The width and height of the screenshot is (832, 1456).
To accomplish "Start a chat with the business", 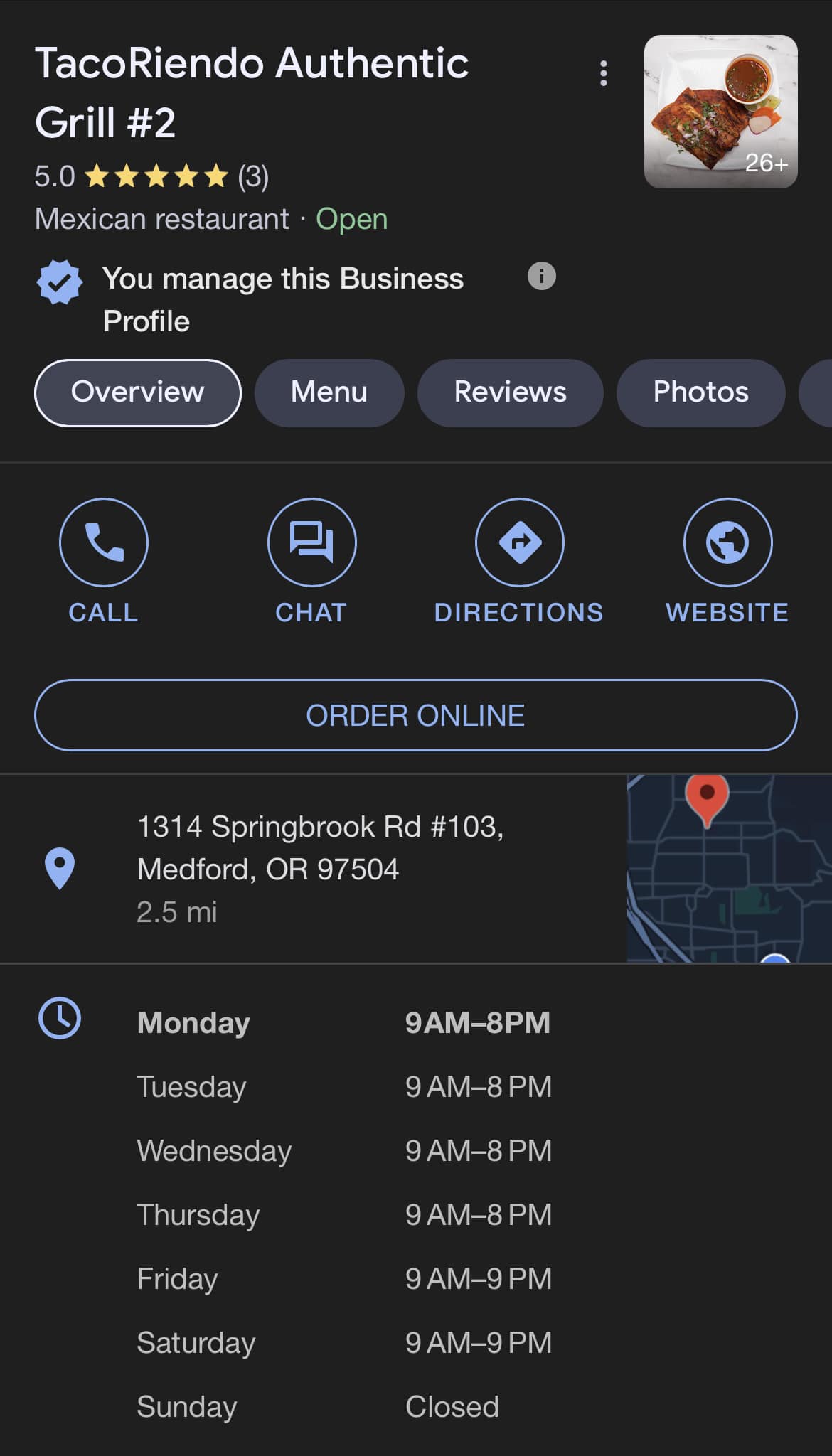I will point(311,543).
